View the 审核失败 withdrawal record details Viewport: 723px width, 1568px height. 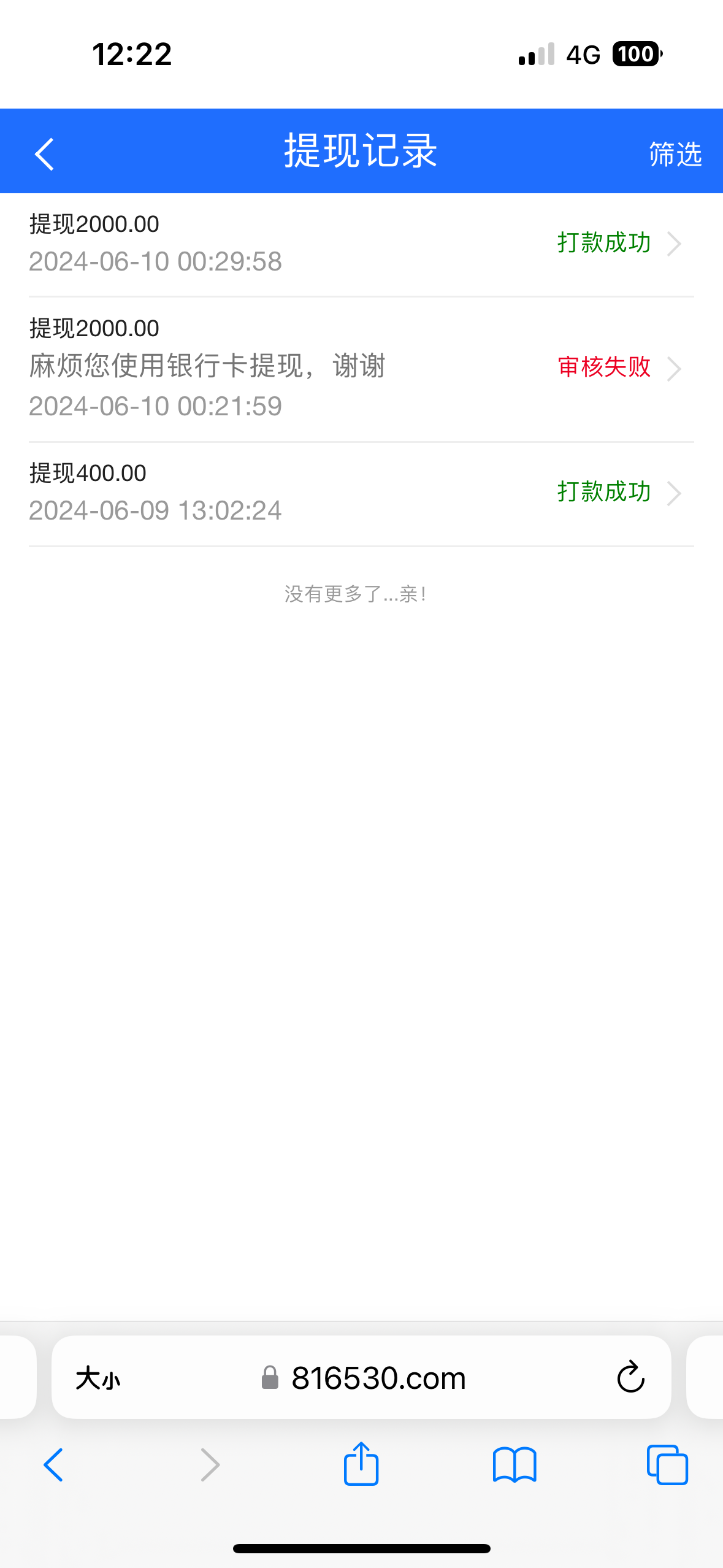[x=361, y=368]
